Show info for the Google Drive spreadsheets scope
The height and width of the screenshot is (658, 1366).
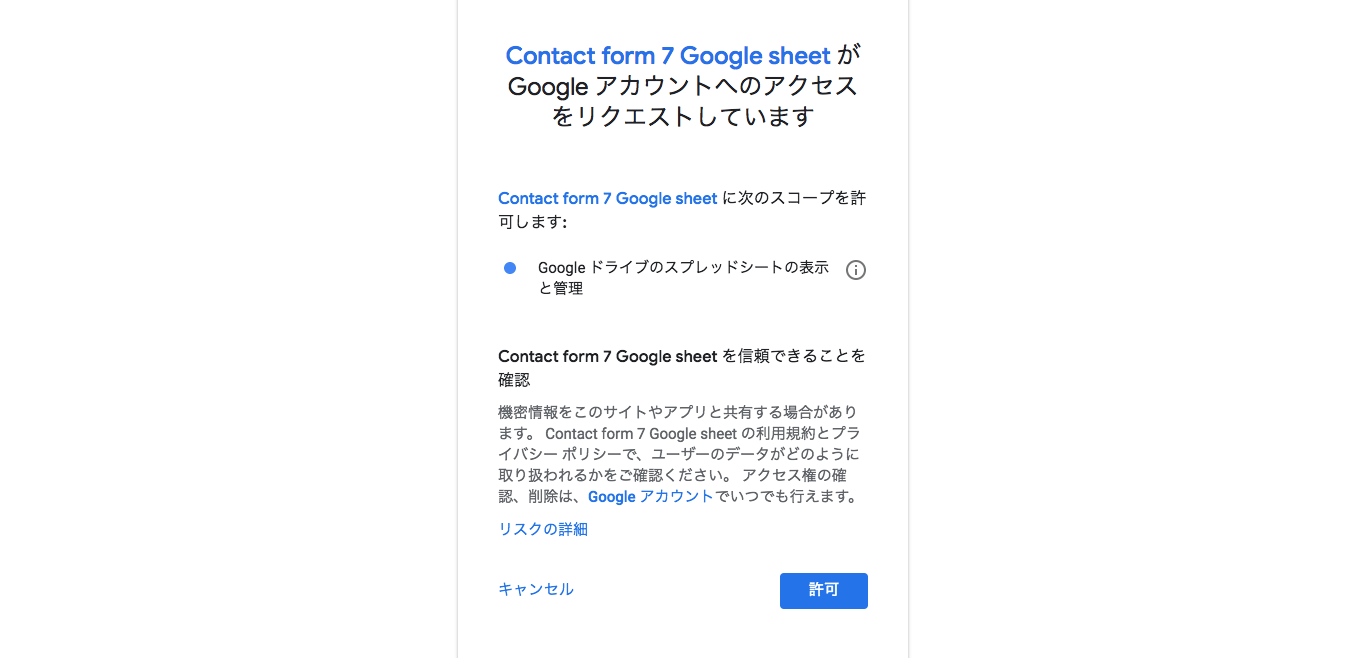tap(855, 270)
